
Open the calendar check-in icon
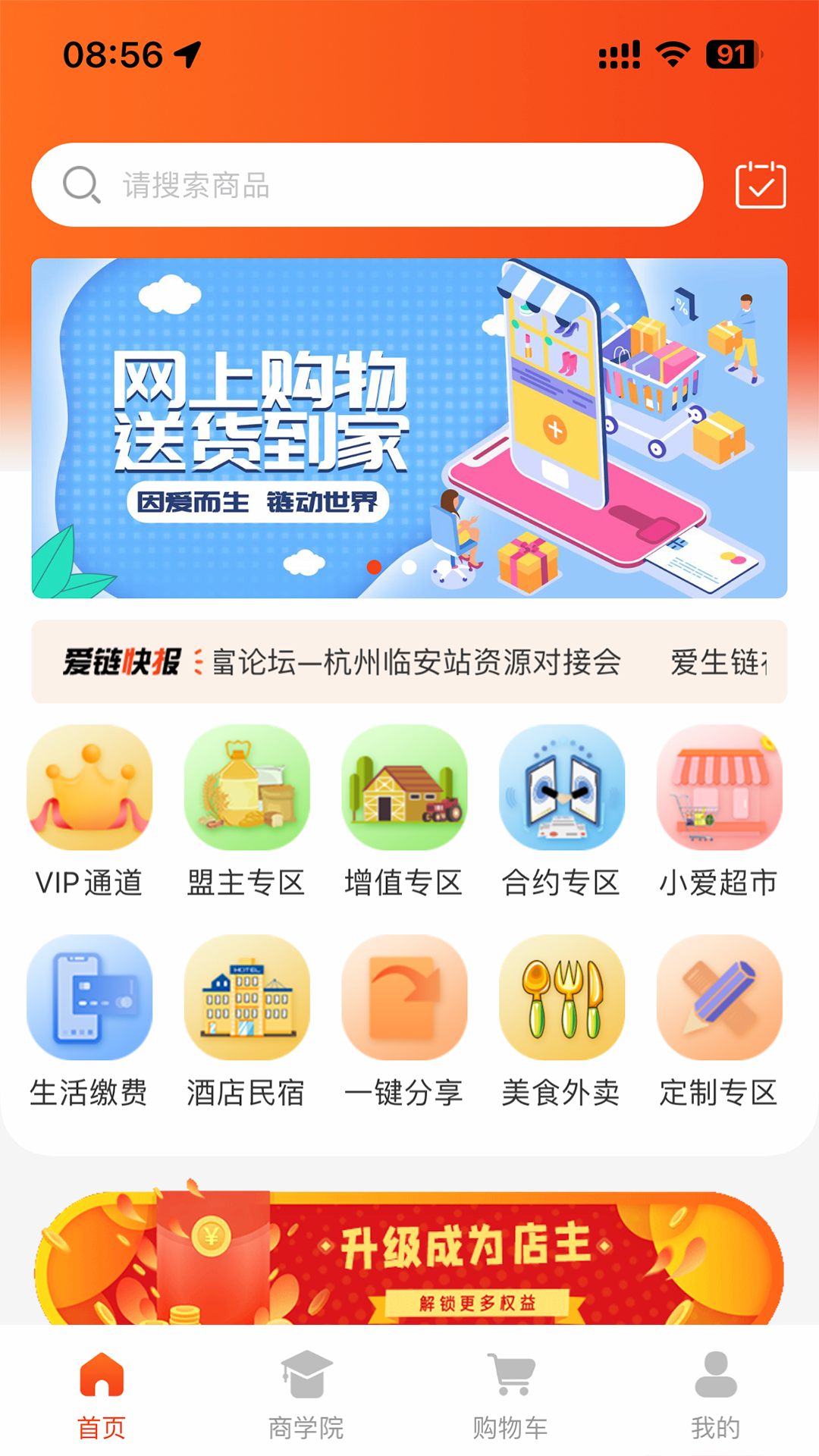tap(761, 185)
